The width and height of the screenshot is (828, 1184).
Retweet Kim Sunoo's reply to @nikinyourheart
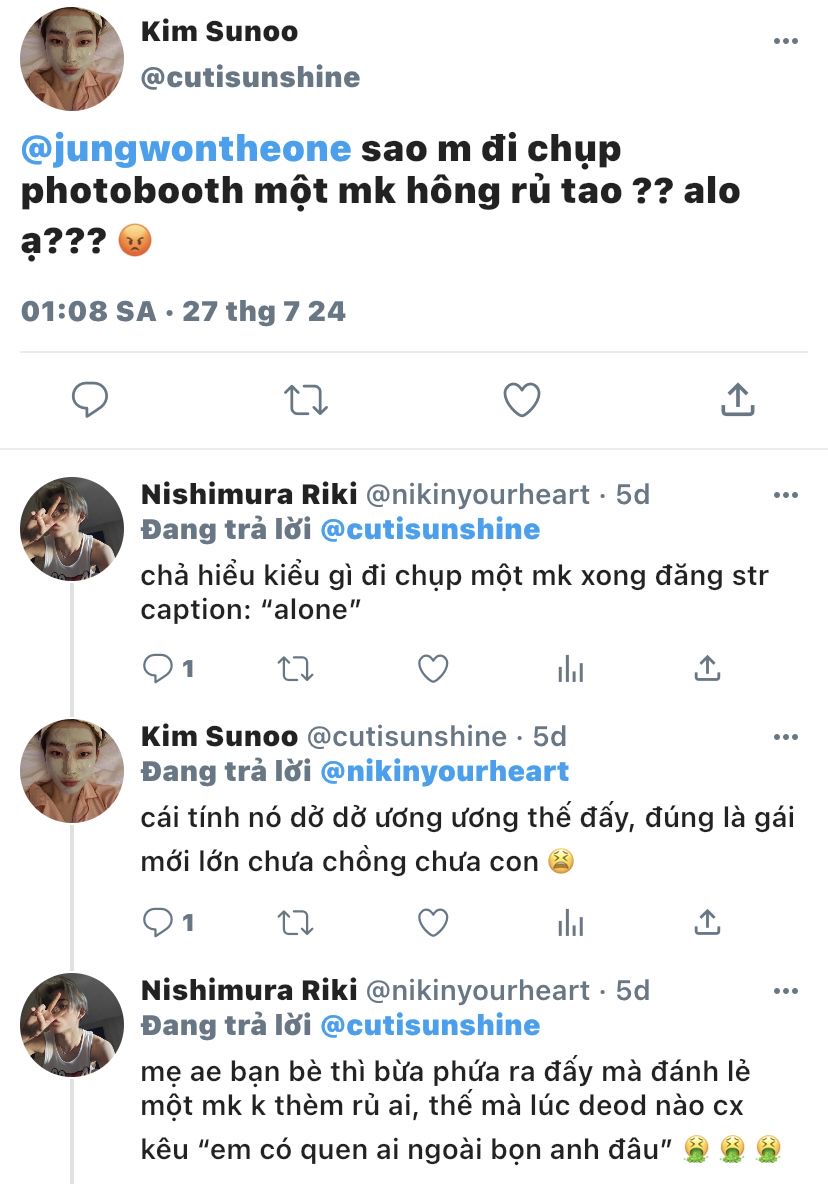[295, 923]
